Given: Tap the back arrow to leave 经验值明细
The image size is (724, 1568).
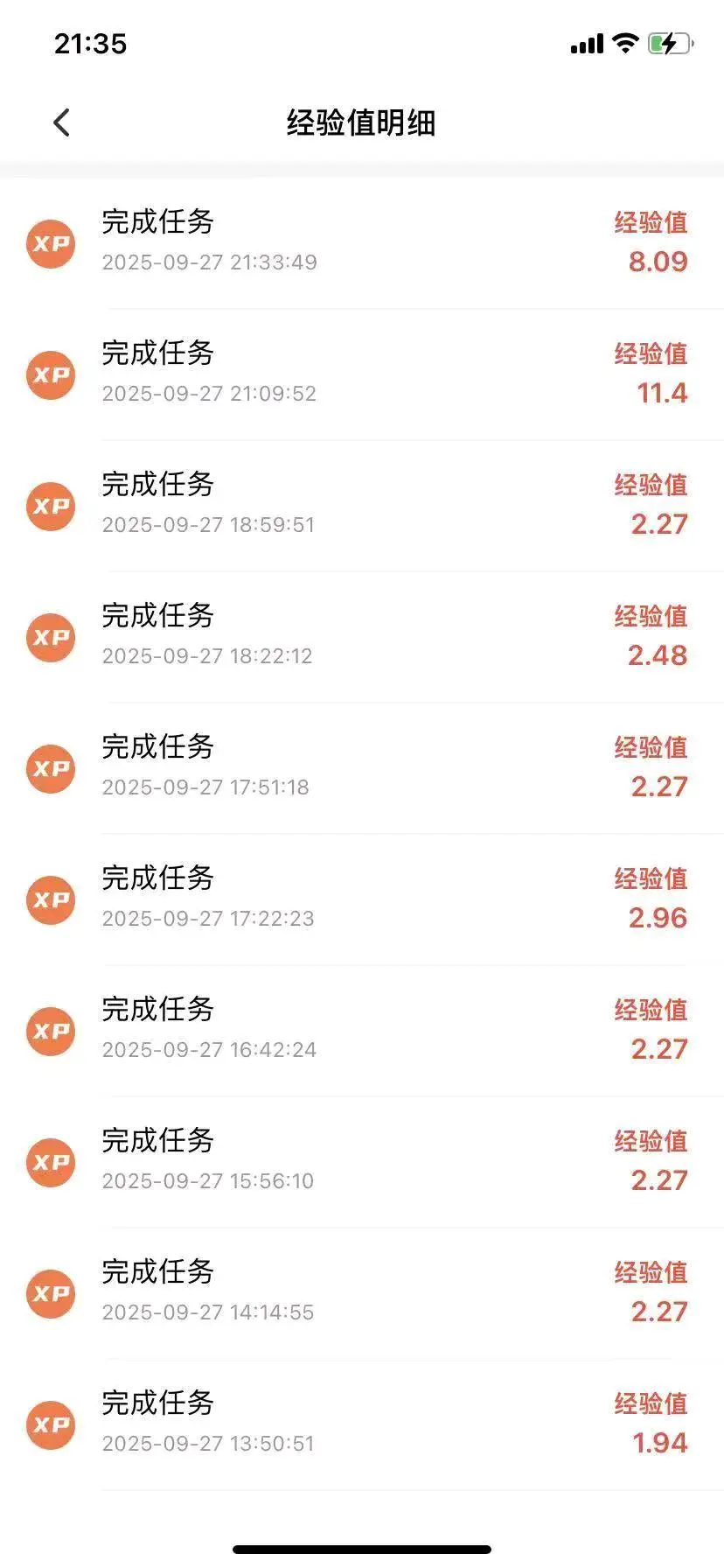Looking at the screenshot, I should pos(60,122).
